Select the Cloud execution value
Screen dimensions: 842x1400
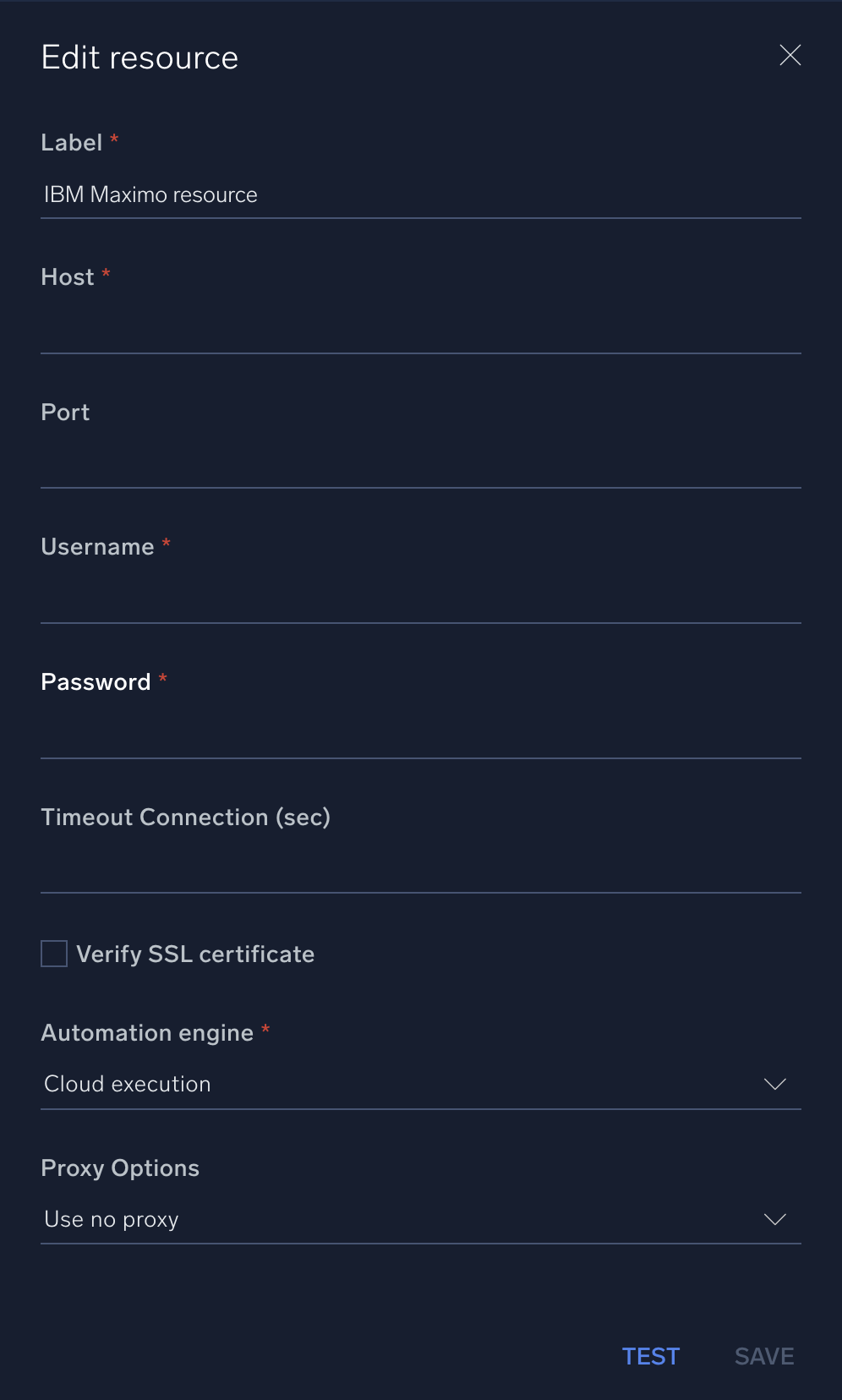coord(127,1084)
